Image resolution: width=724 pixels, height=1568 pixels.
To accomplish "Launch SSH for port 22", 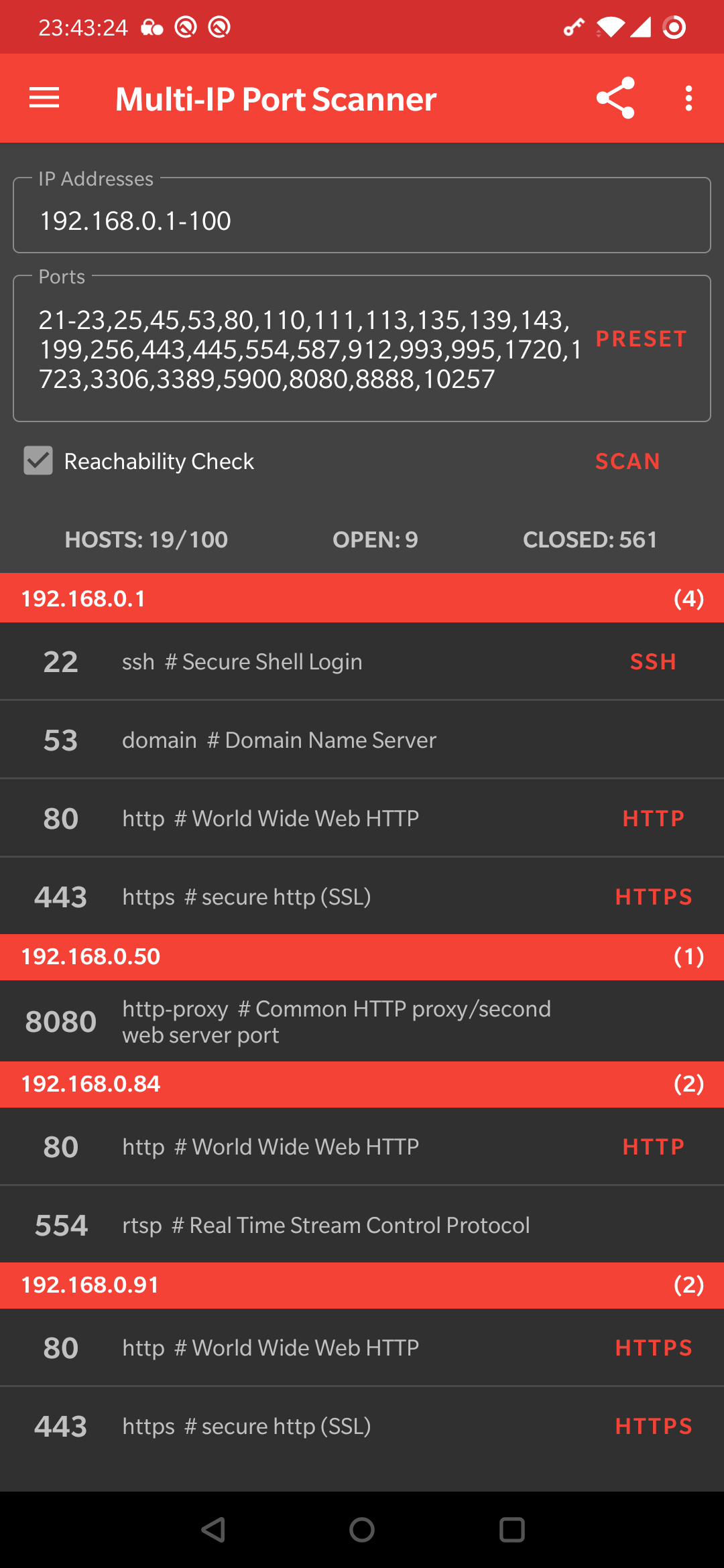I will [653, 662].
